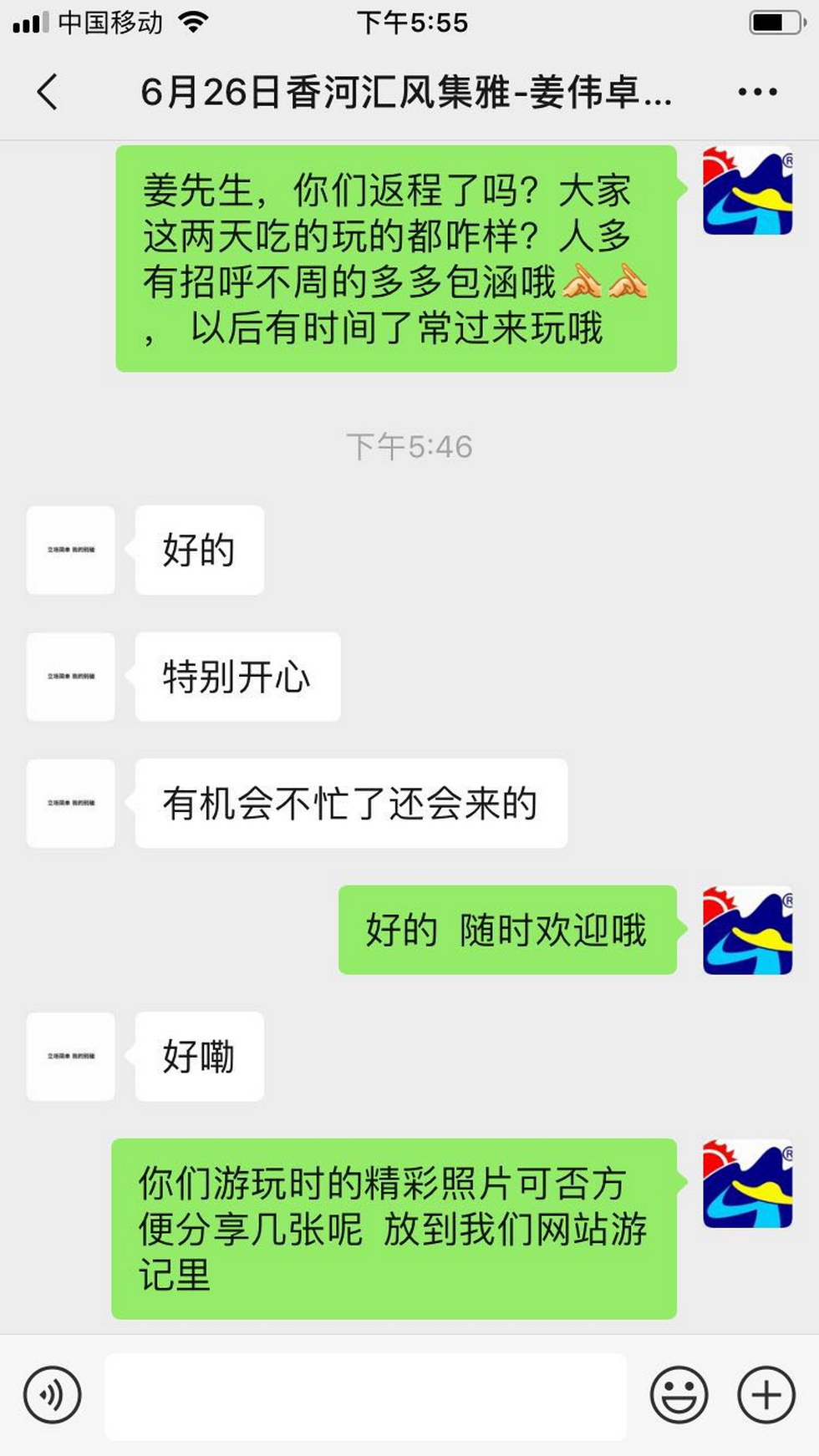Screen dimensions: 819x1456
Task: Open the emoji sticker panel
Action: (x=679, y=1394)
